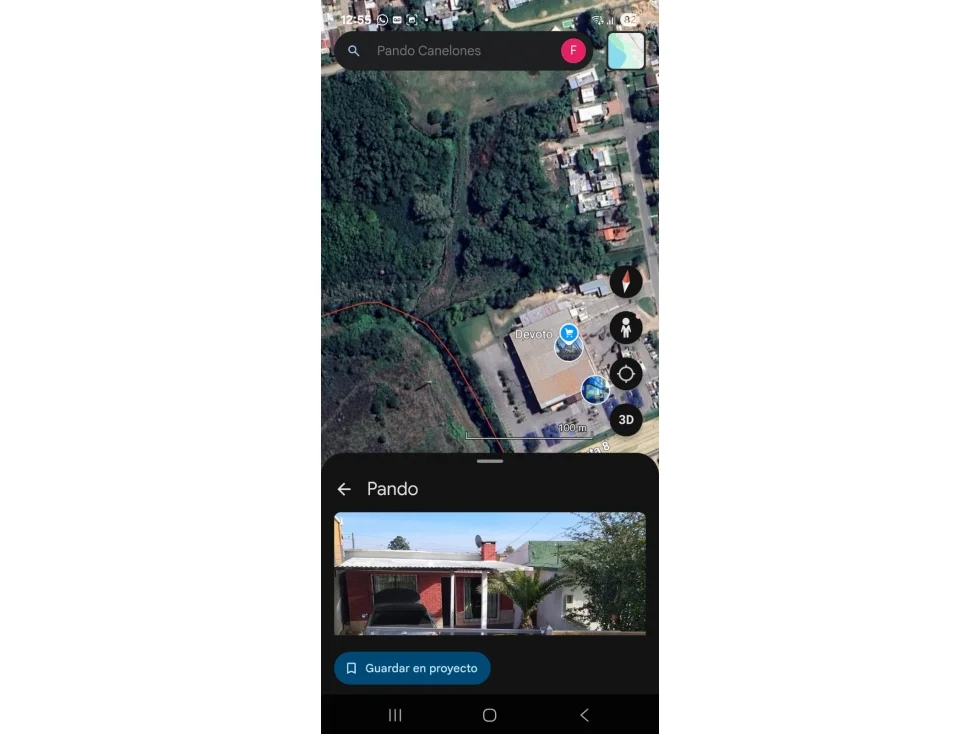Go back from the Pando panel
Viewport: 979px width, 734px height.
[x=344, y=489]
